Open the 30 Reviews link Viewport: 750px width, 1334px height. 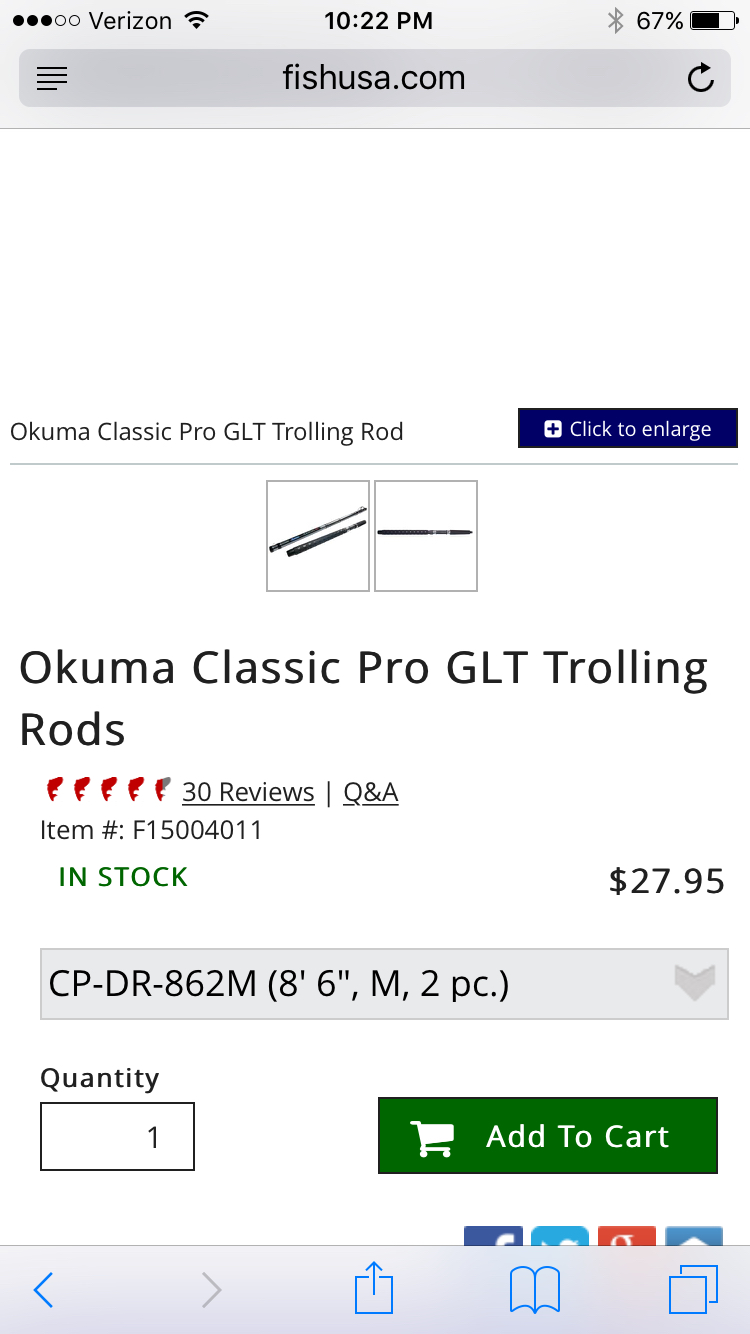[248, 792]
